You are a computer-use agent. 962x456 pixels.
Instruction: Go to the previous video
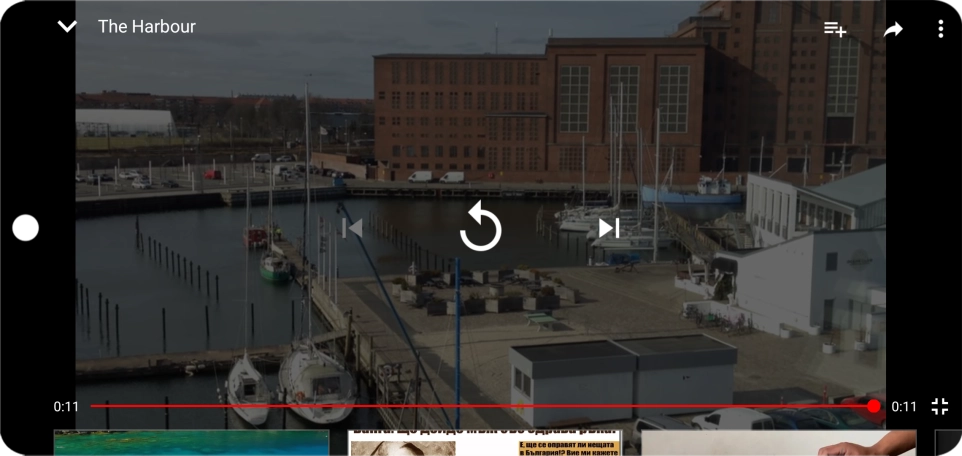pyautogui.click(x=352, y=228)
